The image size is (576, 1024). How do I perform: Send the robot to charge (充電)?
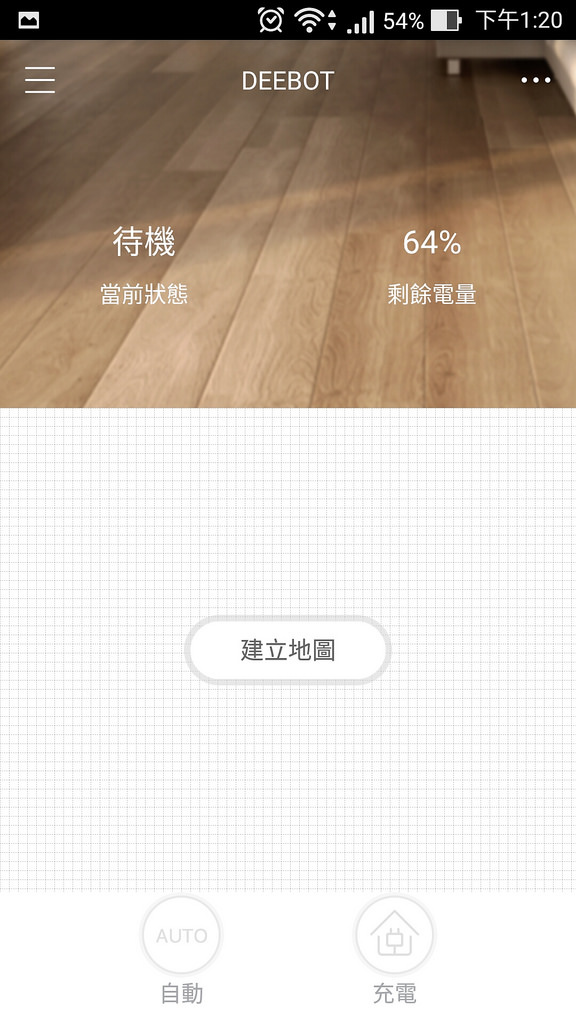[394, 935]
